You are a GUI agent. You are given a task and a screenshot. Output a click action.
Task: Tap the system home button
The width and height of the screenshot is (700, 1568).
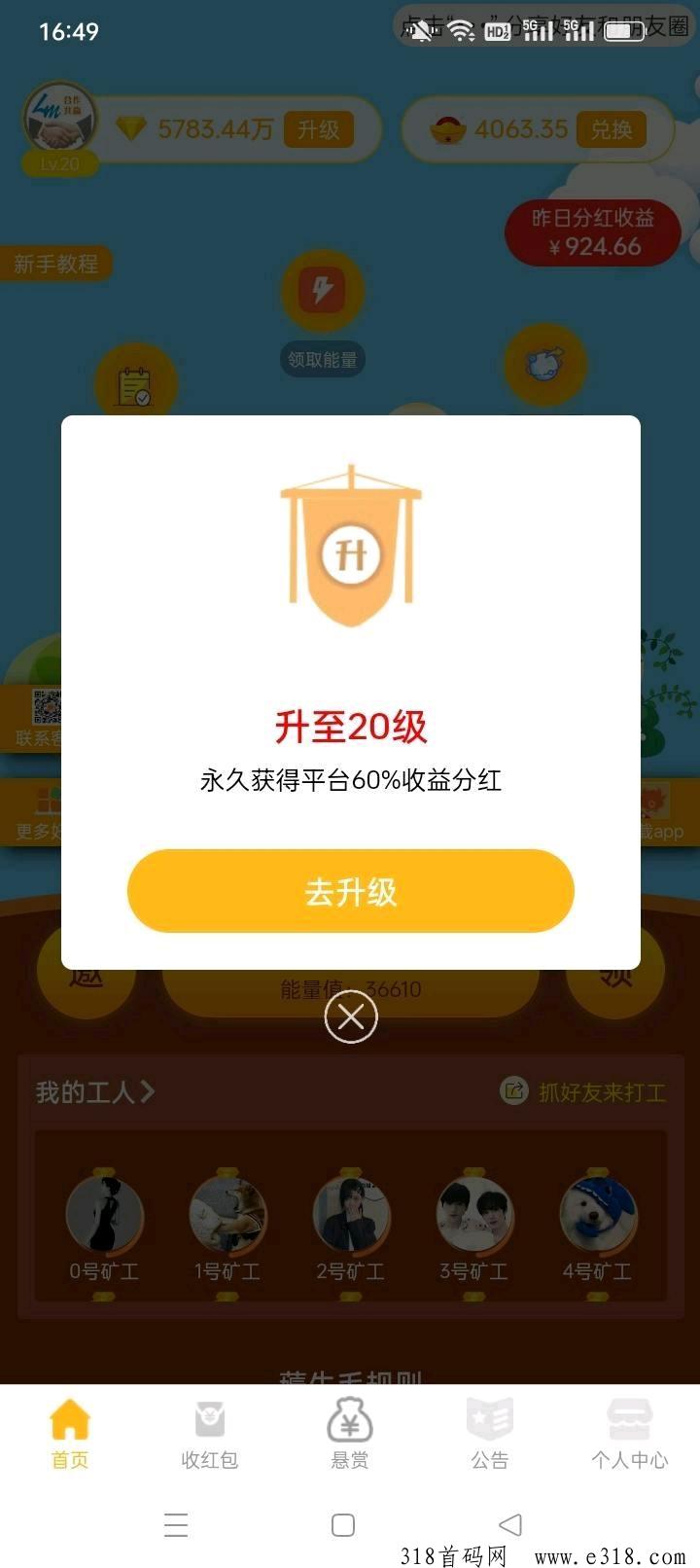tap(343, 1524)
